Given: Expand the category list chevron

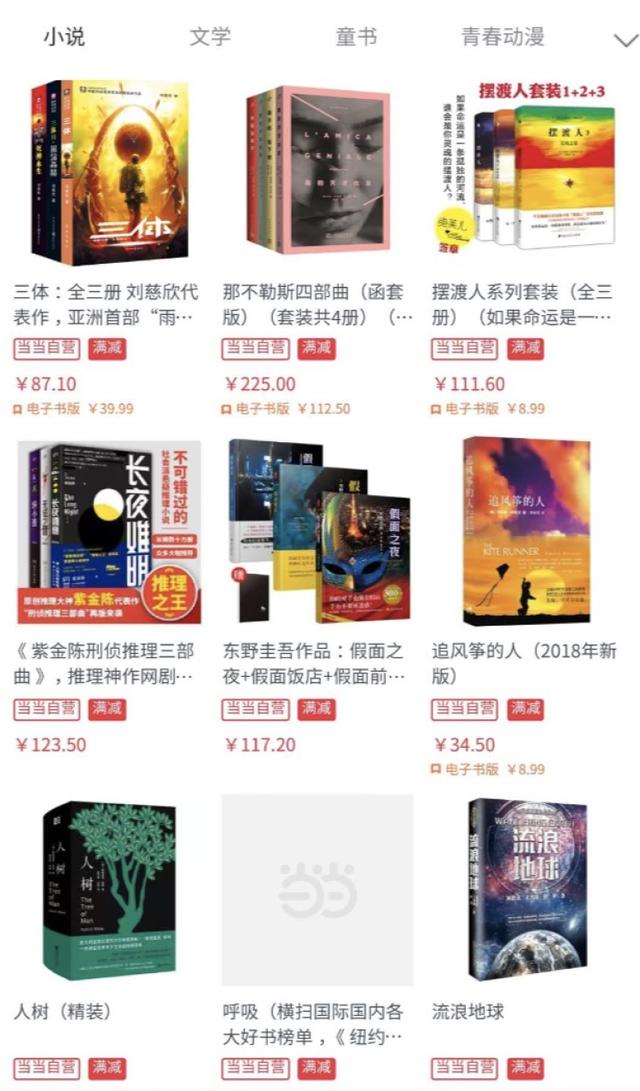Looking at the screenshot, I should [625, 40].
